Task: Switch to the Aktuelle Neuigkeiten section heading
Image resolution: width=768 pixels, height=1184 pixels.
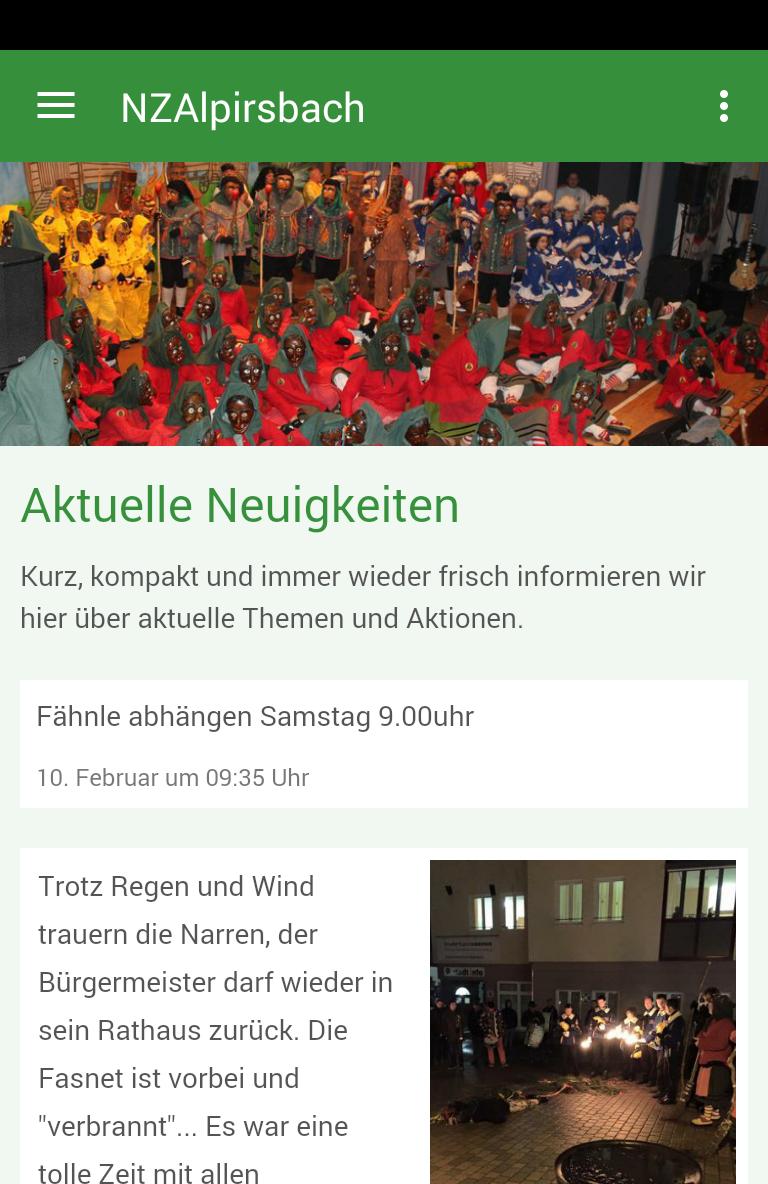Action: [x=240, y=504]
